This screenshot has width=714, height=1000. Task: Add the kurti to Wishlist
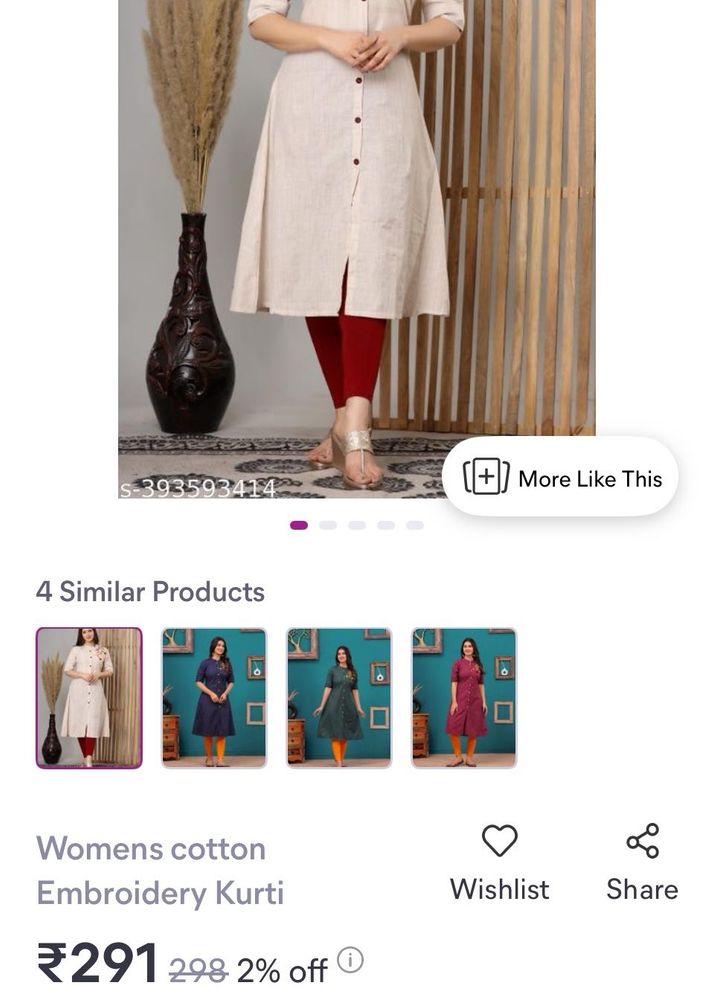(499, 861)
